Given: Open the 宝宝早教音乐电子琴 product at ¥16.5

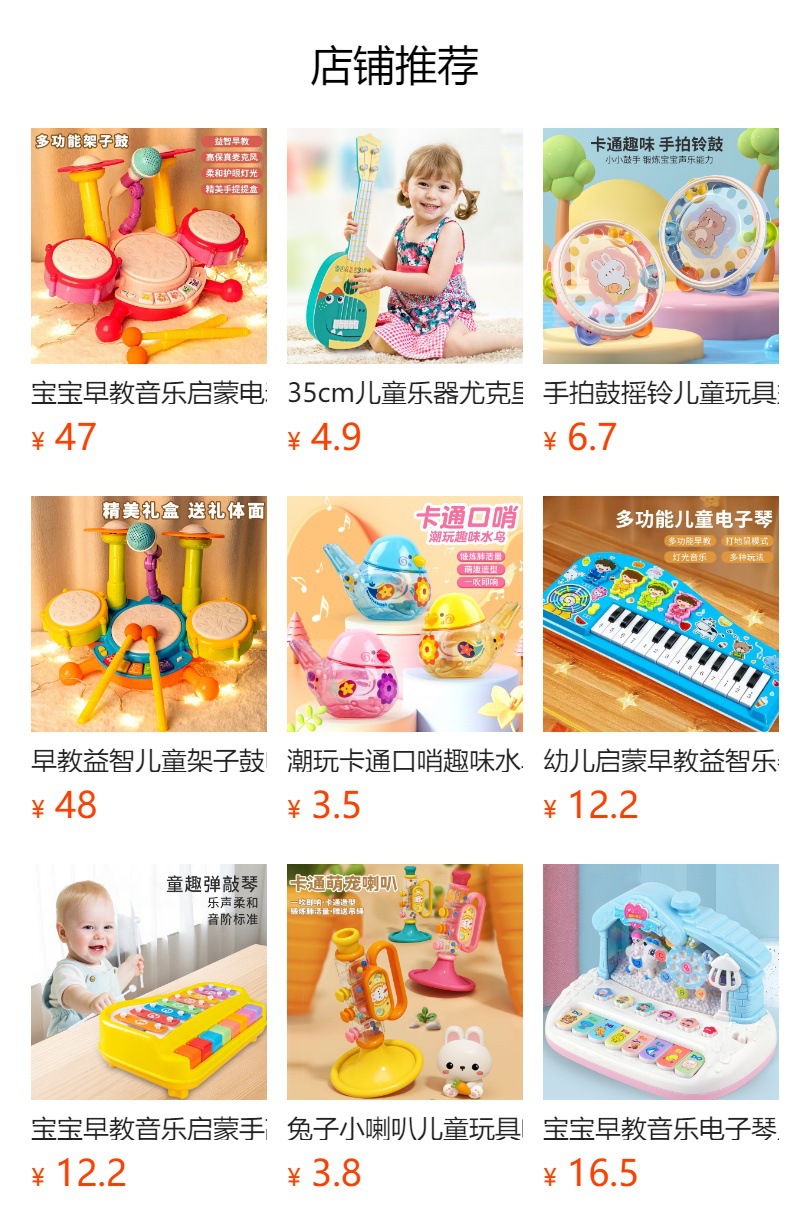Looking at the screenshot, I should click(x=661, y=982).
